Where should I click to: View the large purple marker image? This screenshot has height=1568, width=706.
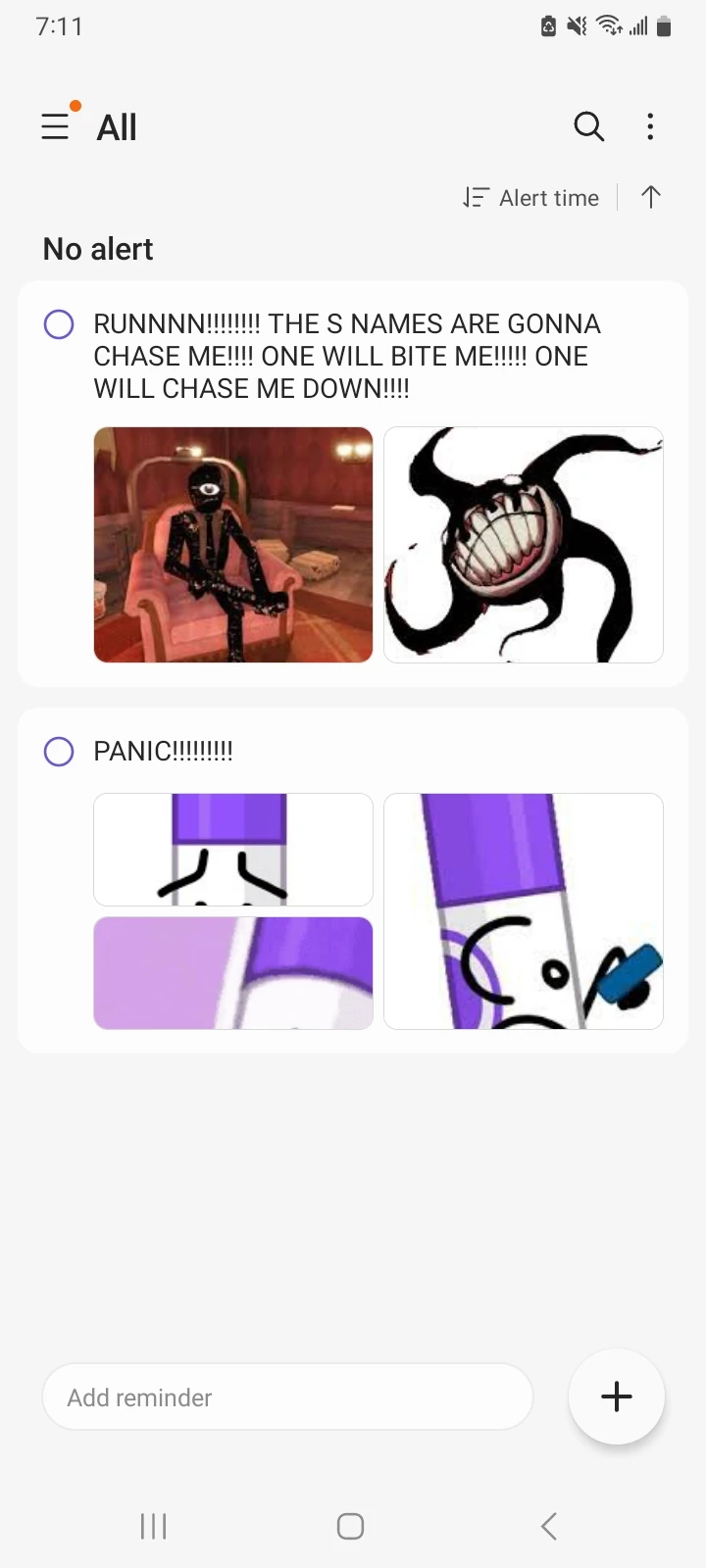524,911
